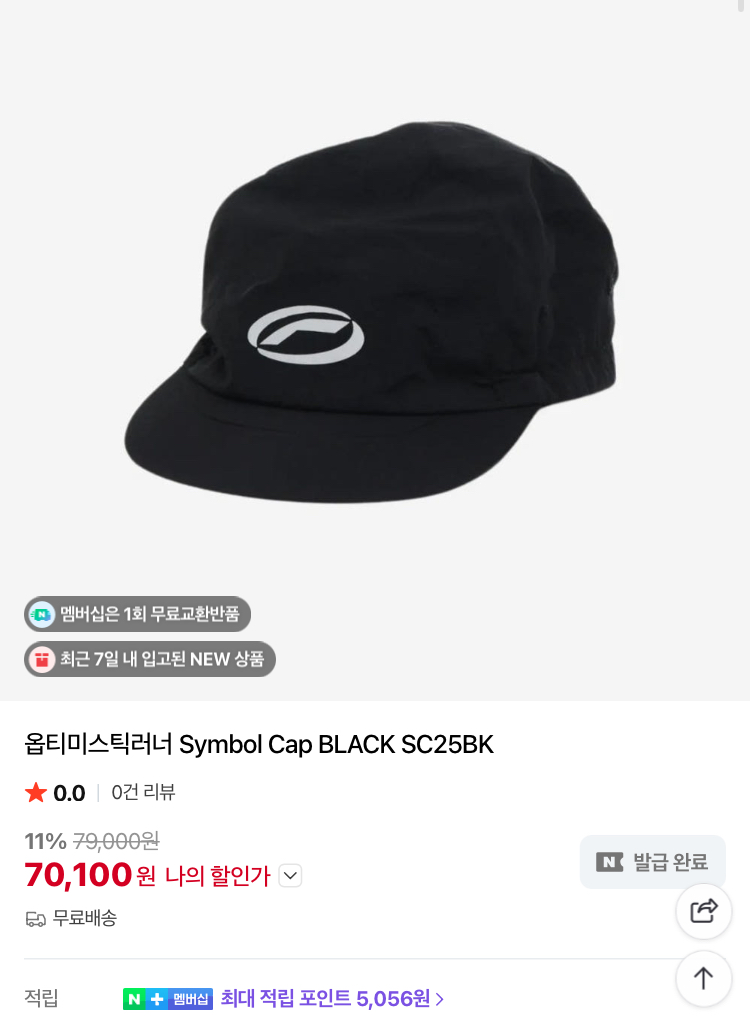Tap the 0건 리뷰 reviews link
Screen dimensions: 750x1035
(143, 792)
